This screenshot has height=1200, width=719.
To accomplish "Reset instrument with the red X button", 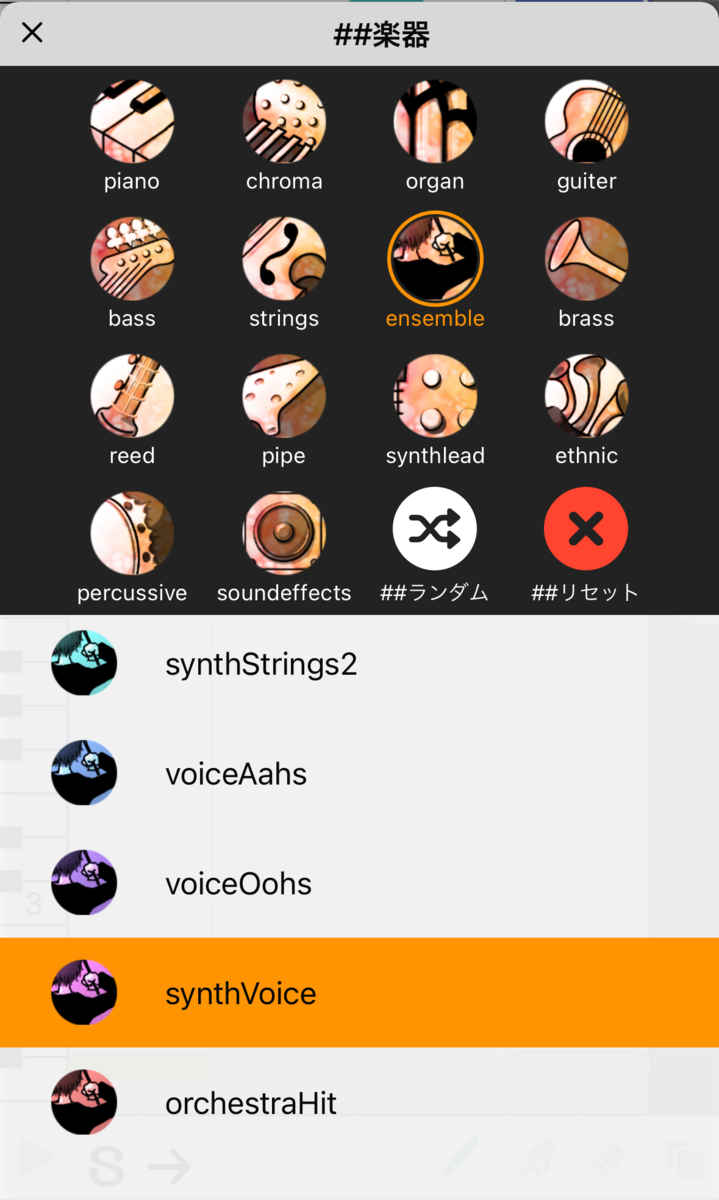I will 586,529.
